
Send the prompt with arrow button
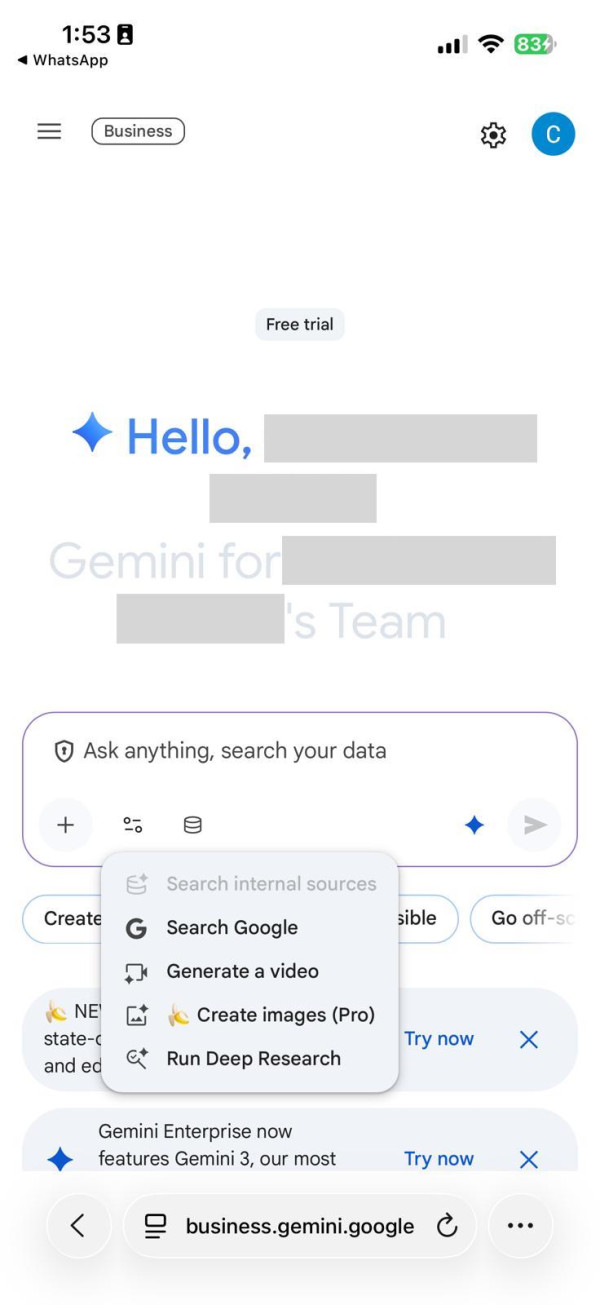point(535,825)
